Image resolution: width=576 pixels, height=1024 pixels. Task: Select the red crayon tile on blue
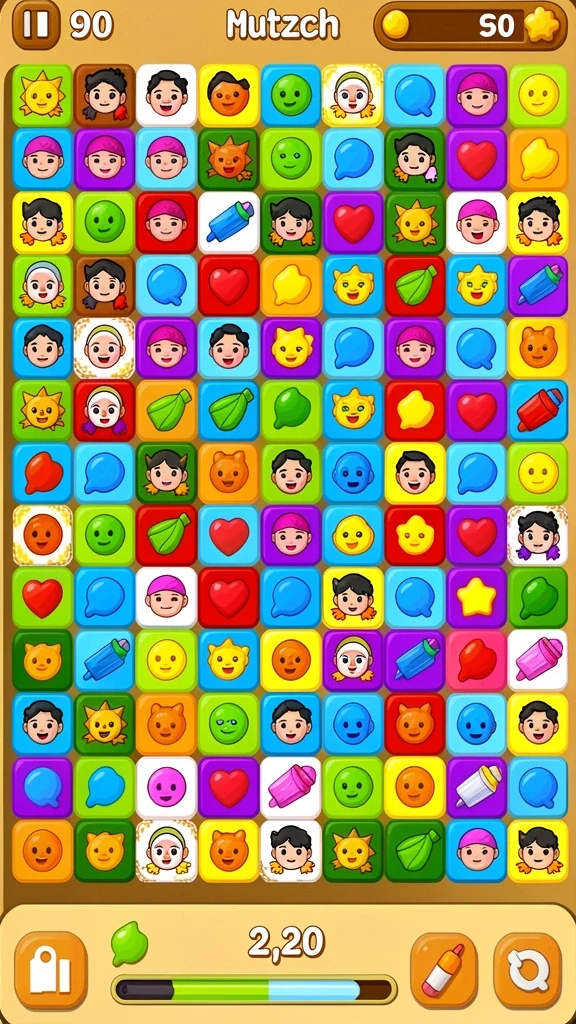[x=539, y=411]
